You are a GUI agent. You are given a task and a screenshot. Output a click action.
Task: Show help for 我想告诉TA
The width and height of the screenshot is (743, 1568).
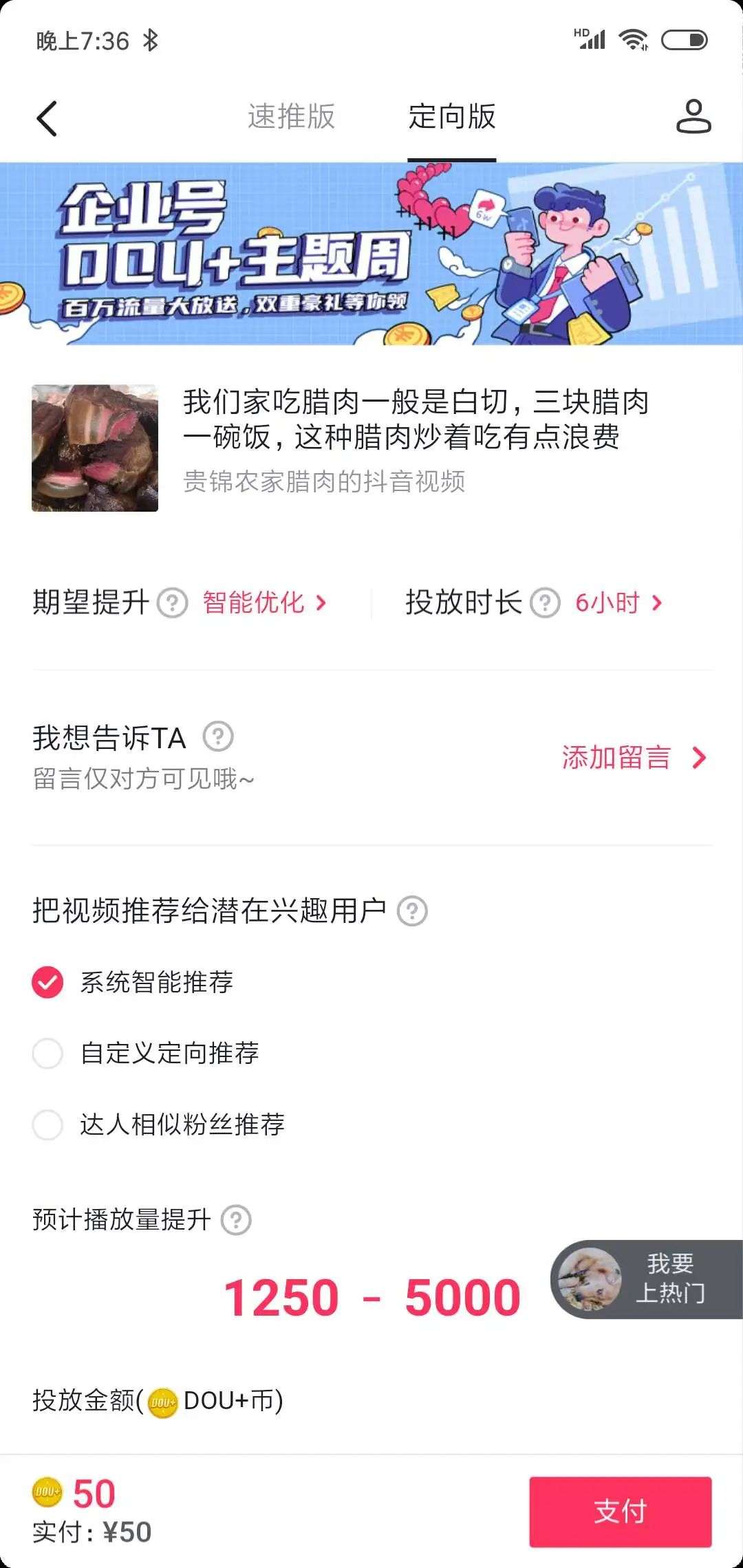coord(218,737)
